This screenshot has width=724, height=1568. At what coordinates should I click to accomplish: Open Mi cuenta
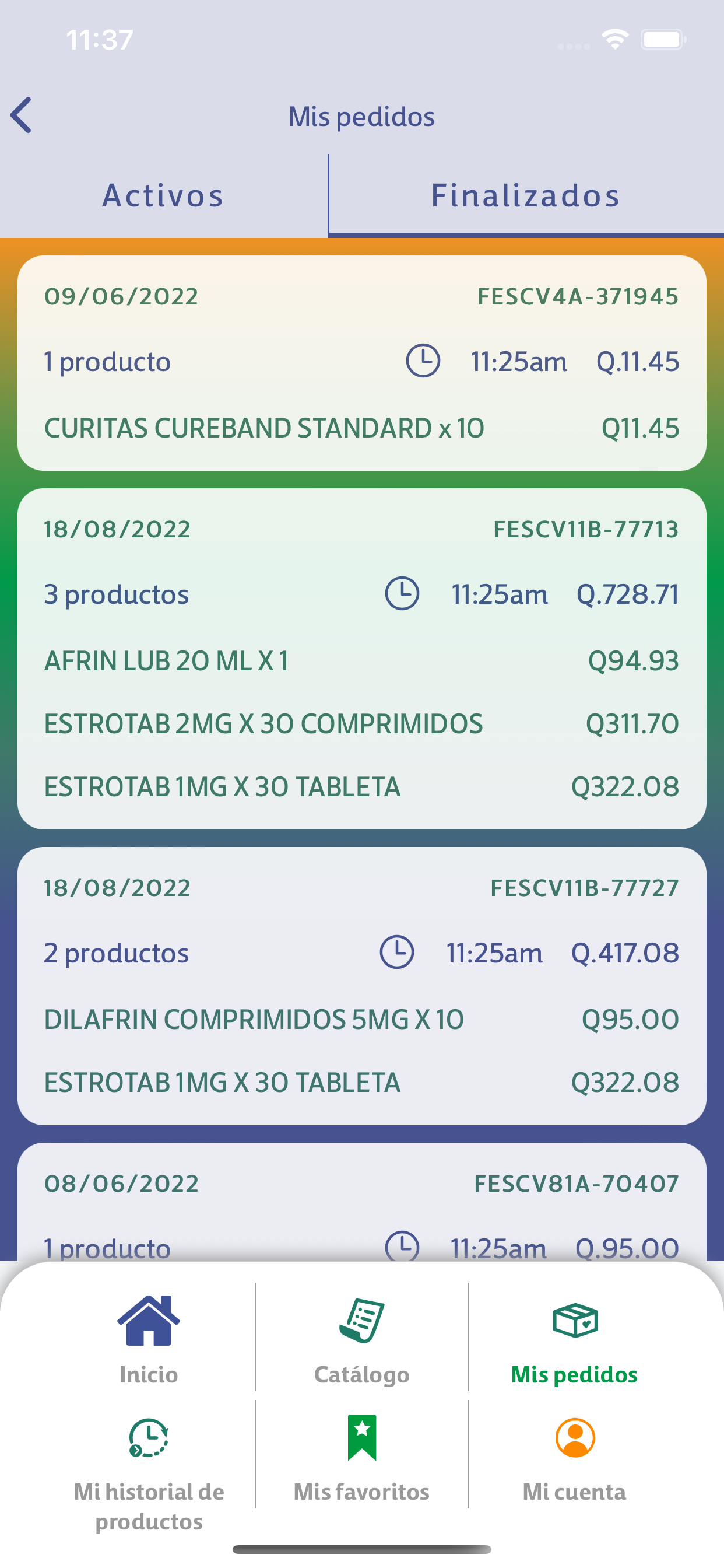tap(574, 1458)
